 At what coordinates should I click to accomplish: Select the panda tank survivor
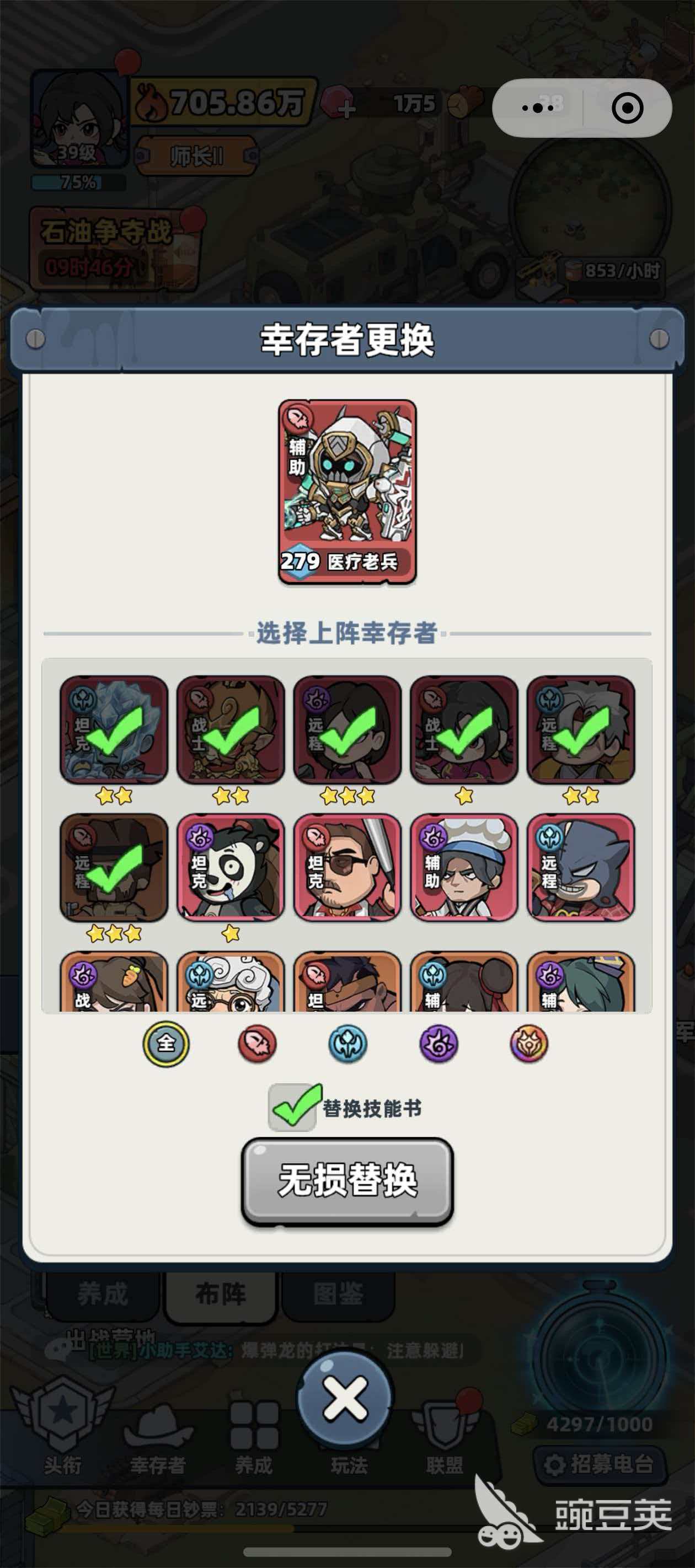(230, 866)
